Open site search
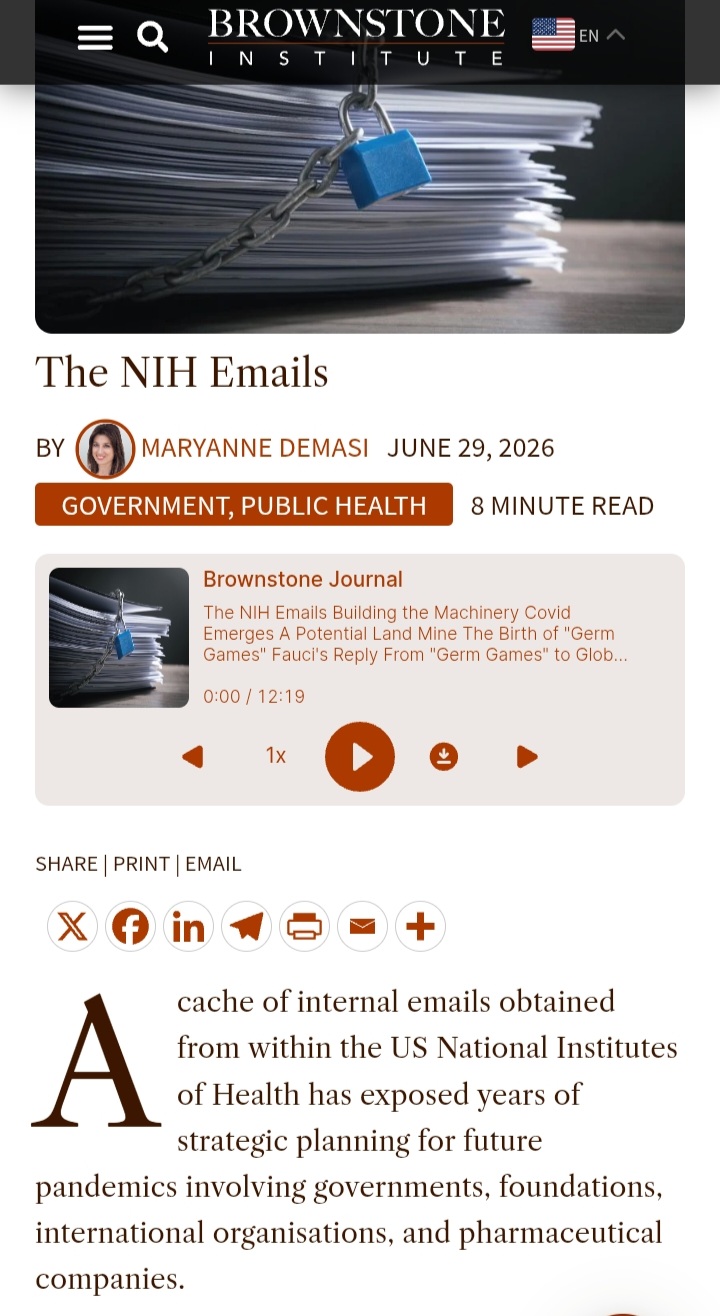 click(152, 38)
